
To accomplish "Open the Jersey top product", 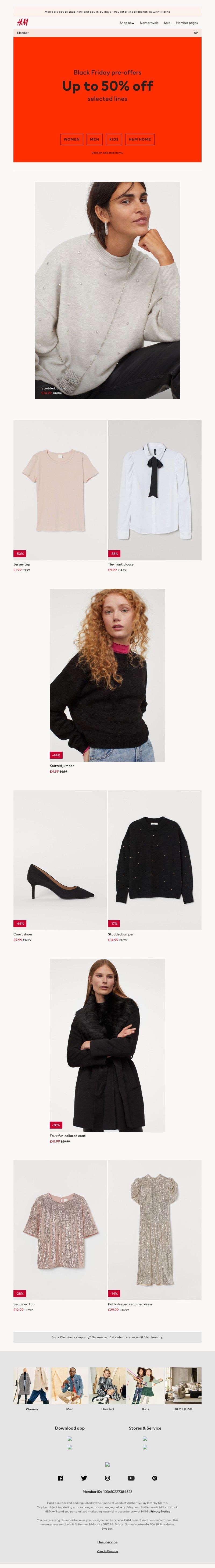I will pyautogui.click(x=60, y=490).
